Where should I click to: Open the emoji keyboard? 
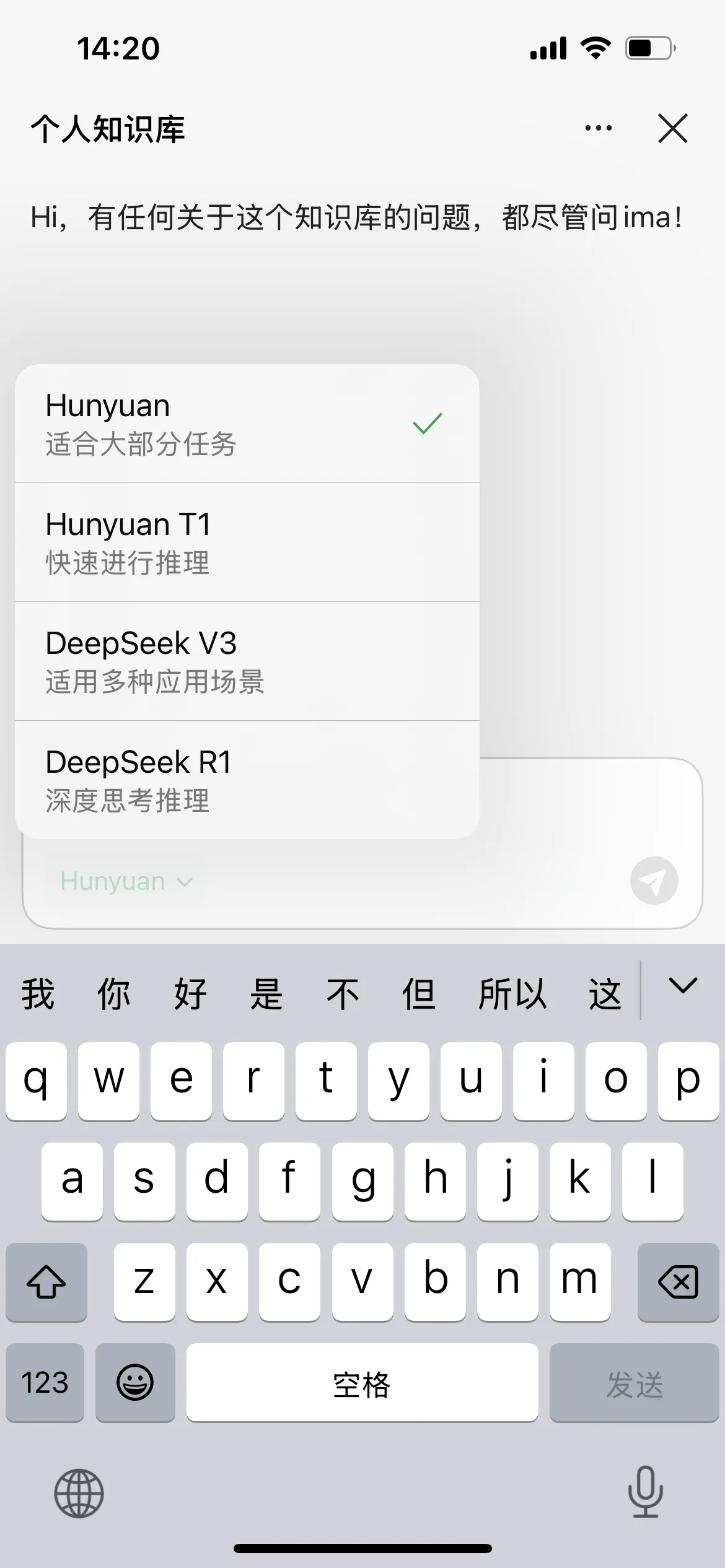[135, 1382]
